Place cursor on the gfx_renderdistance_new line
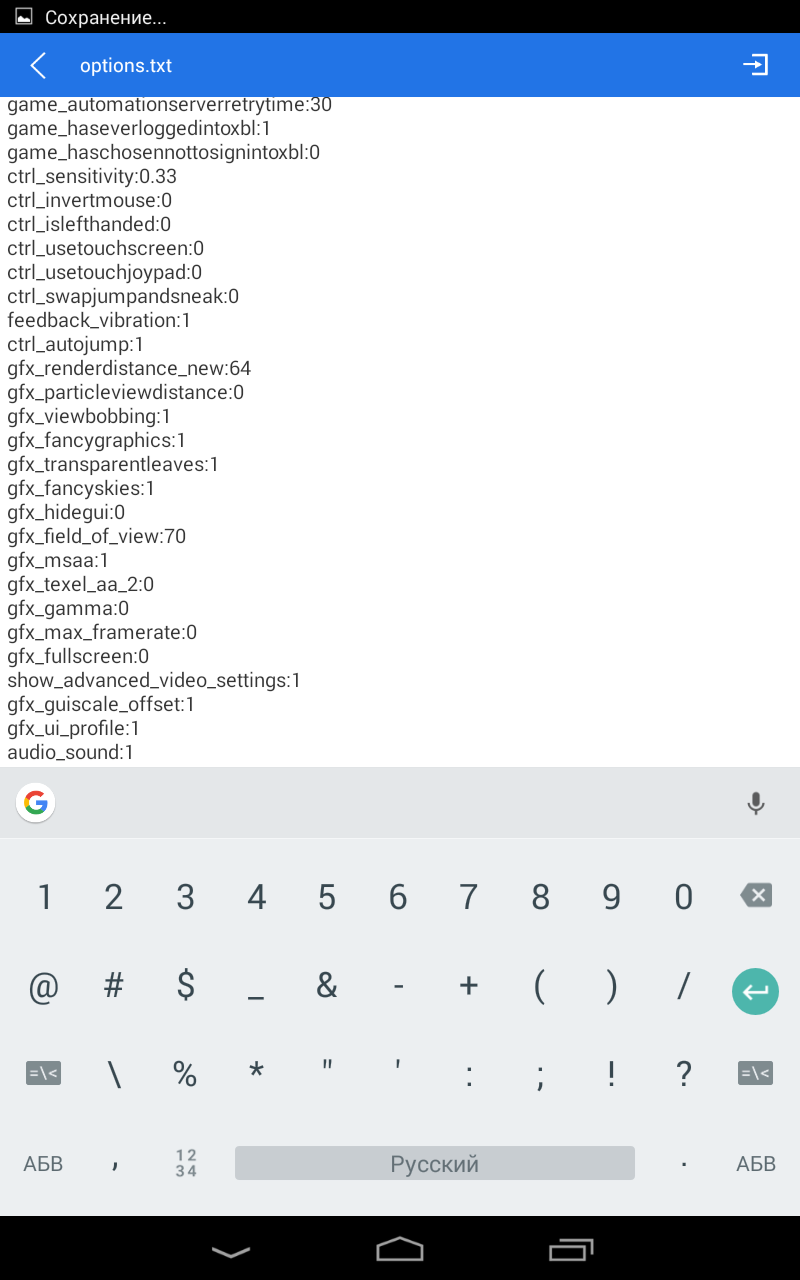 (x=129, y=368)
